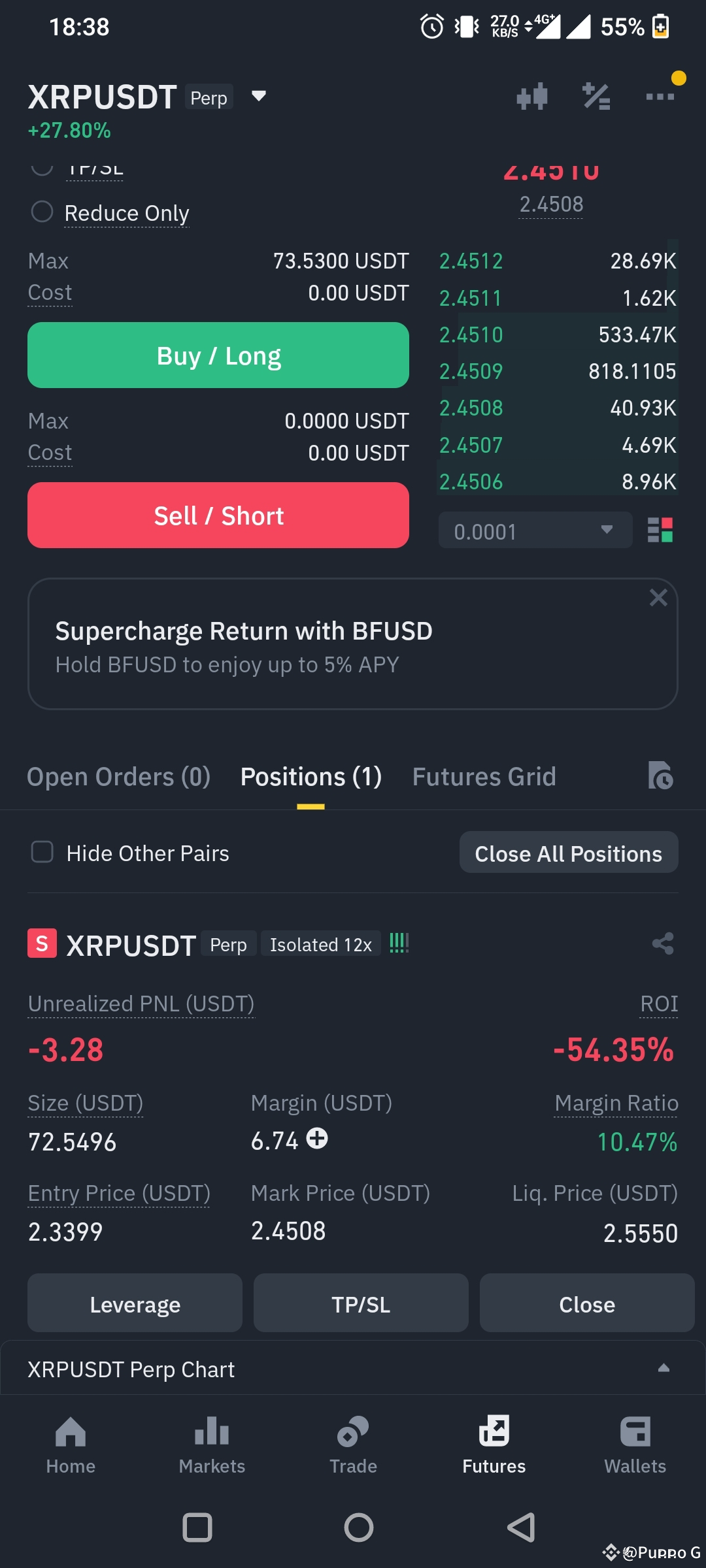
Task: Switch to the Open Orders tab
Action: click(118, 776)
